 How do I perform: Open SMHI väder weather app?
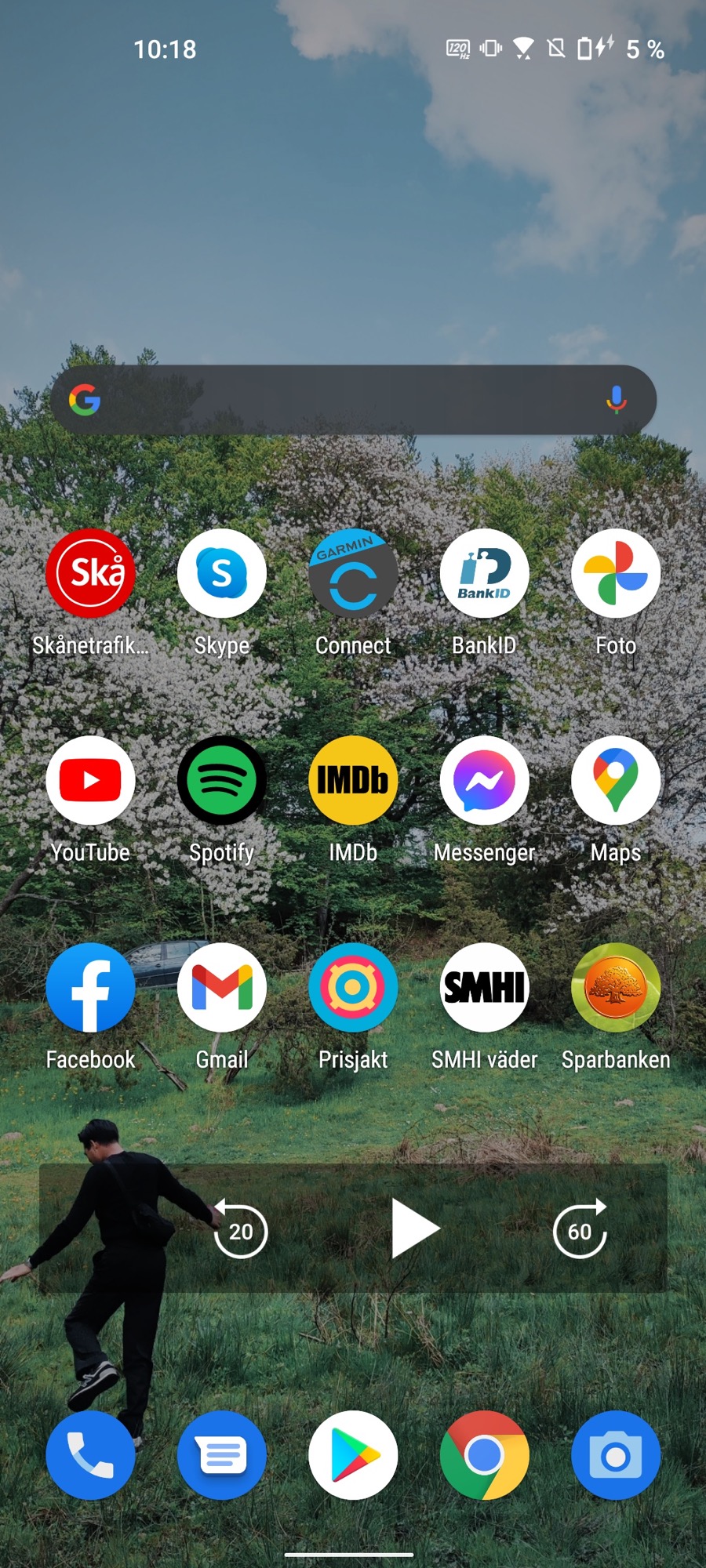[484, 987]
